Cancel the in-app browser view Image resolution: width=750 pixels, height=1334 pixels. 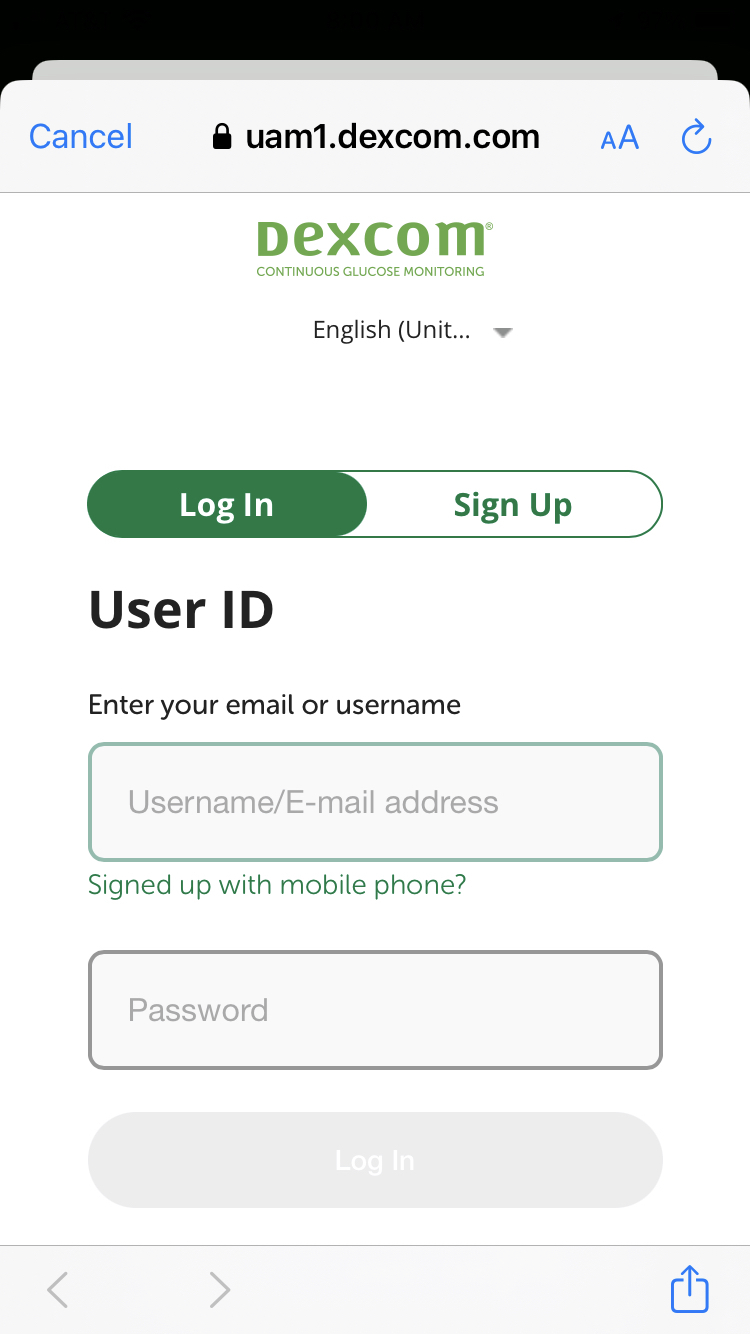(x=81, y=137)
